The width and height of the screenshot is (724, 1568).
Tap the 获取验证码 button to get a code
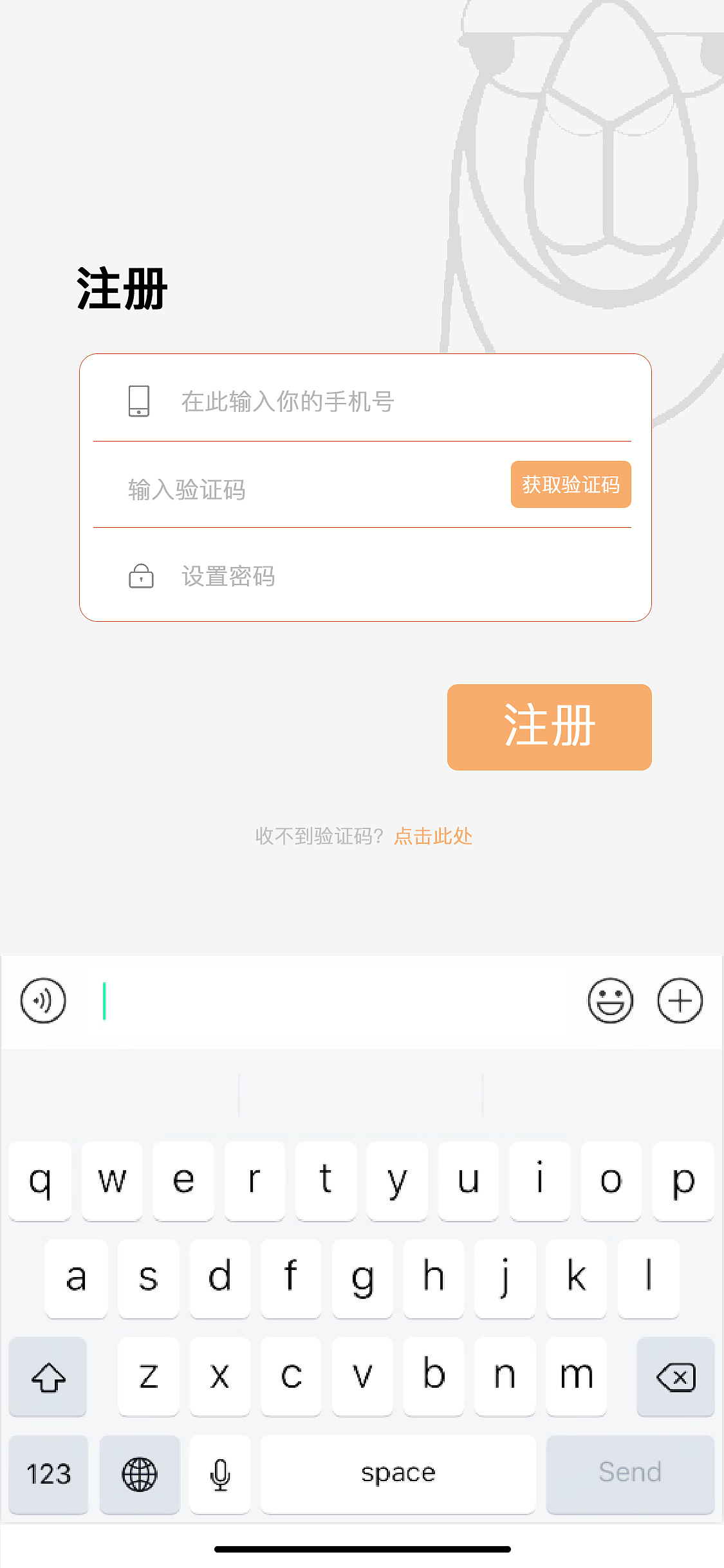coord(570,485)
